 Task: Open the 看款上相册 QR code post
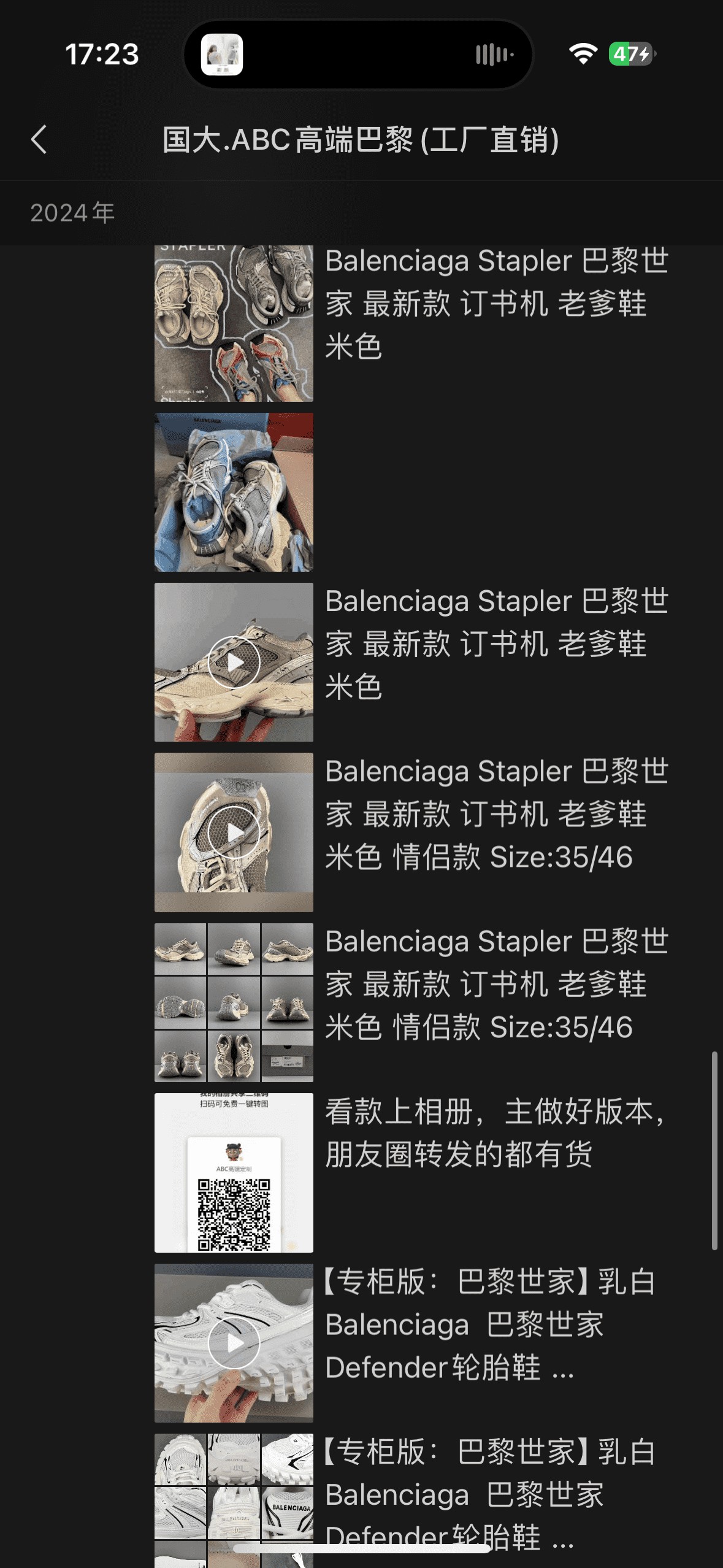(234, 1172)
